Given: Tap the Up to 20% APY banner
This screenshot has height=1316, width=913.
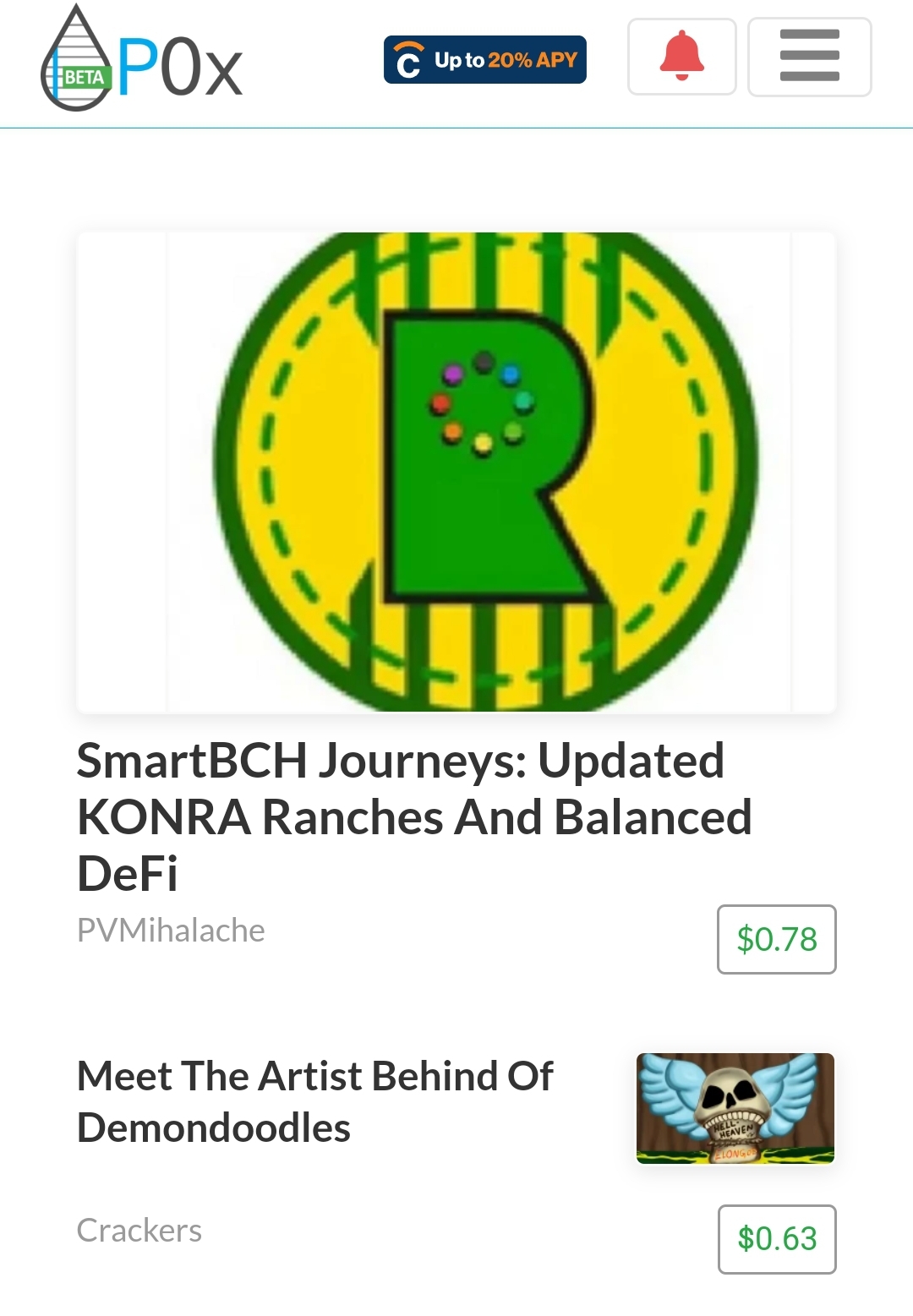Looking at the screenshot, I should click(x=484, y=60).
